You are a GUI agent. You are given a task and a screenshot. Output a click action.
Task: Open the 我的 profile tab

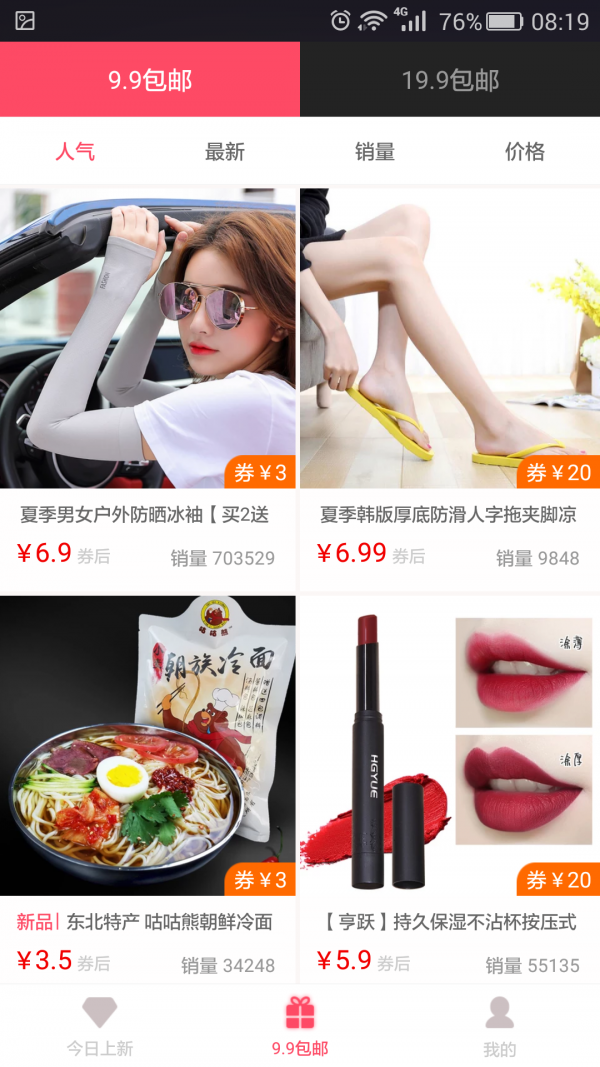[499, 1027]
